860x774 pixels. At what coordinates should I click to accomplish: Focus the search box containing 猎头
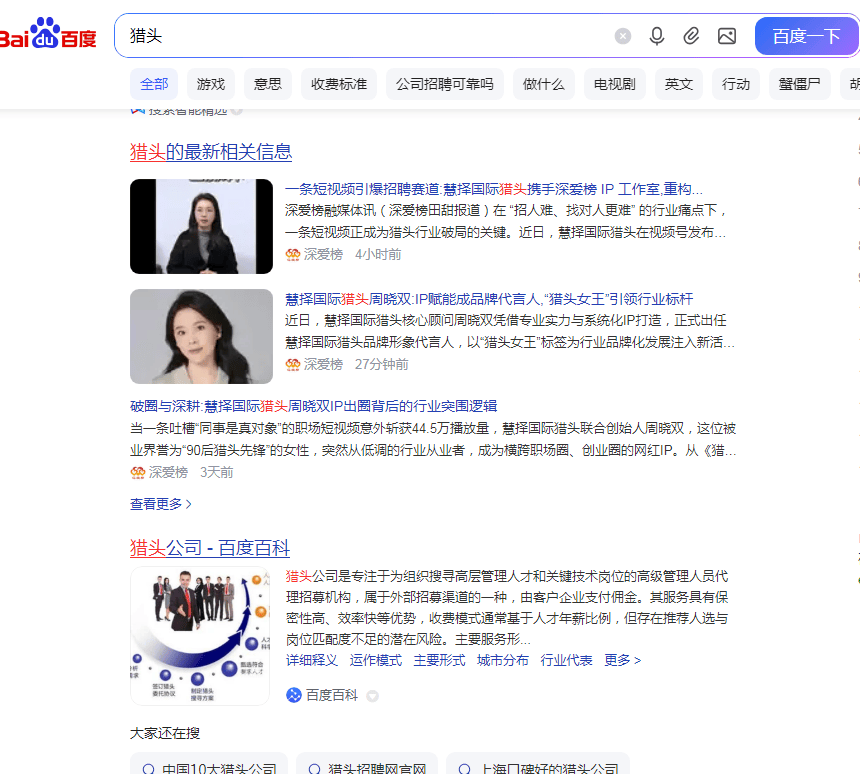point(360,36)
